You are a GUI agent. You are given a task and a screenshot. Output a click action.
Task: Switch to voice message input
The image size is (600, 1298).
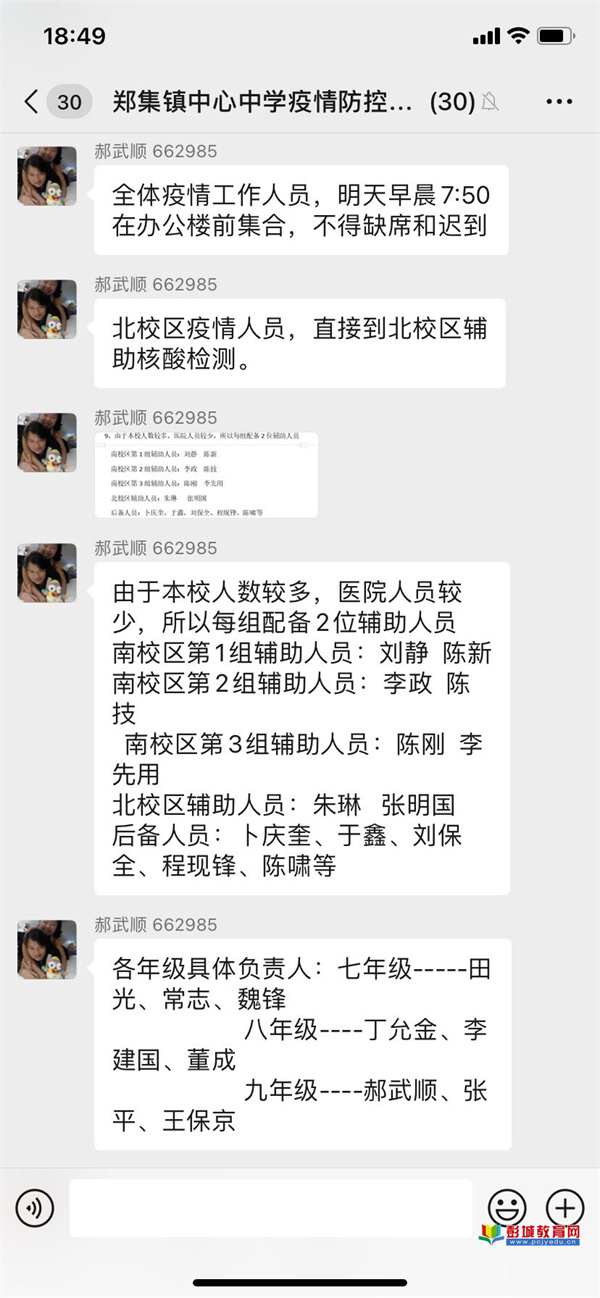pos(35,1208)
